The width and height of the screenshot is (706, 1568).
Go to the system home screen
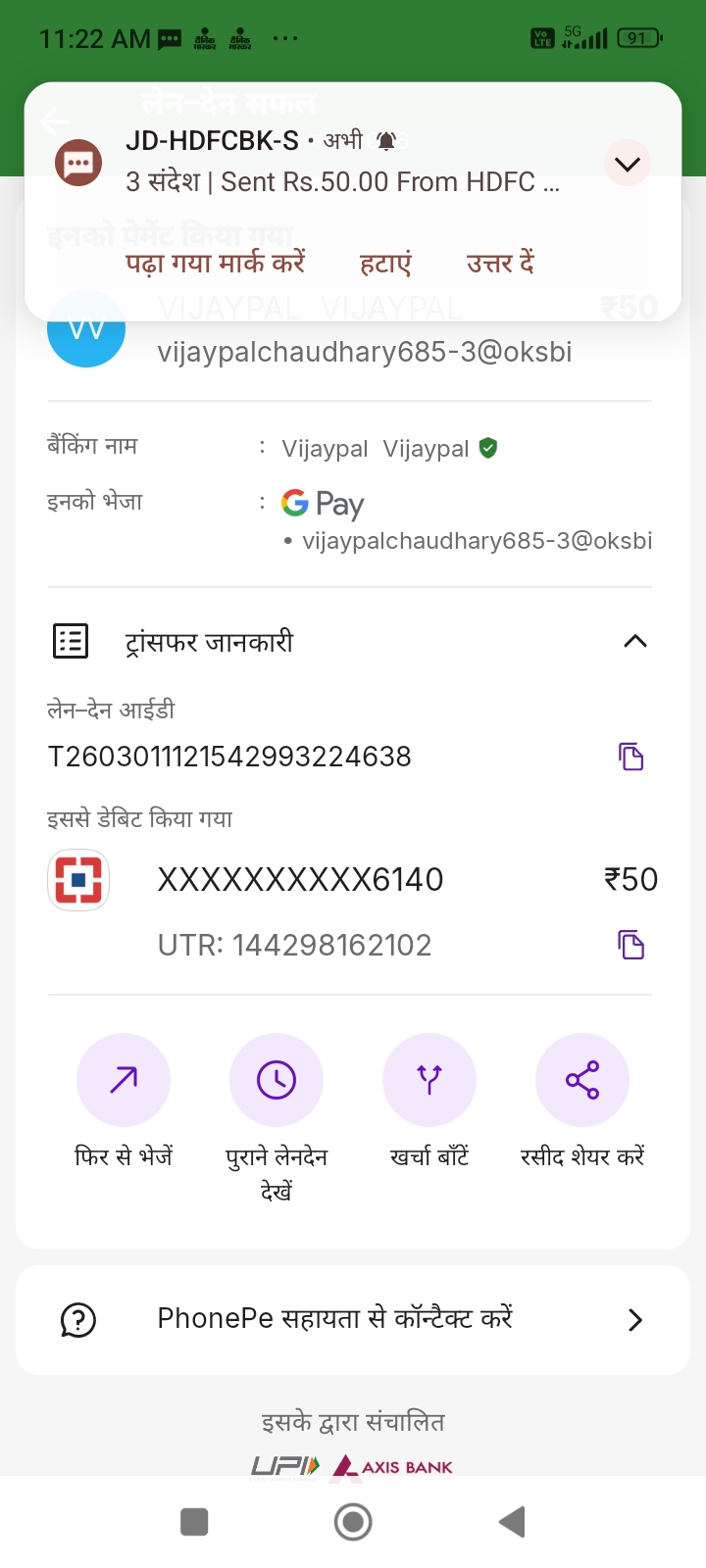coord(353,1522)
